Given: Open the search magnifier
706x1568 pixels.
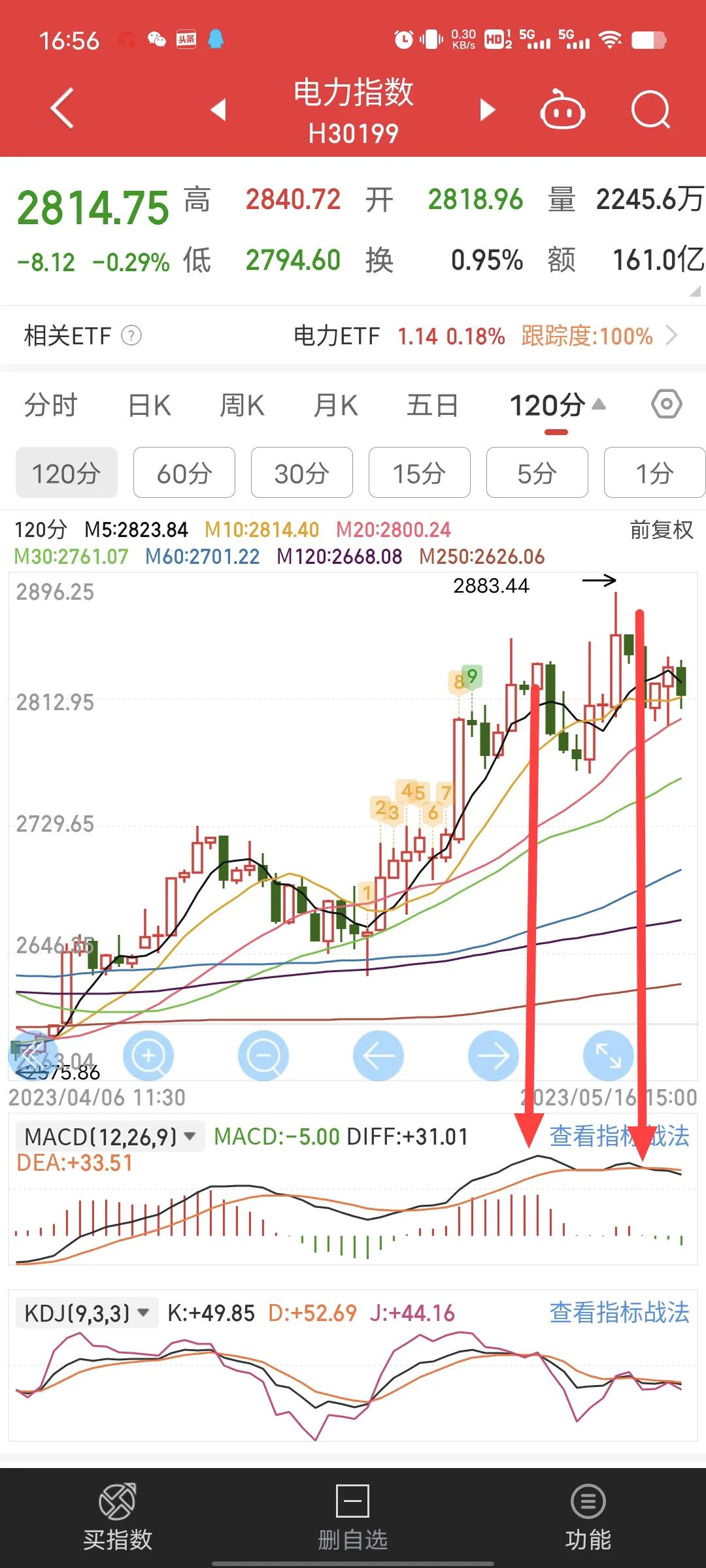Looking at the screenshot, I should pyautogui.click(x=650, y=110).
